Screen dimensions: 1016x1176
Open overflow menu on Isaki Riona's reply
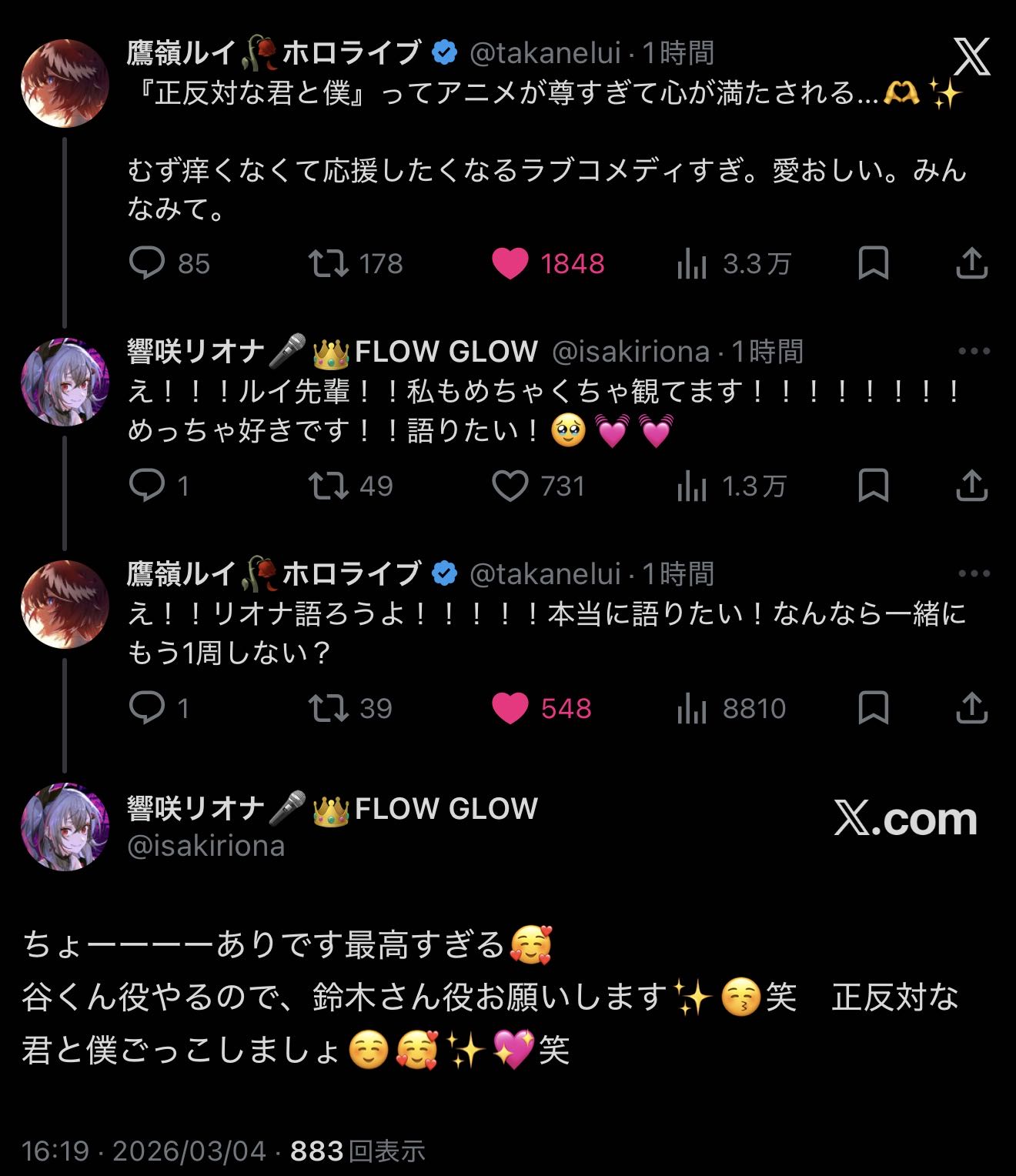(974, 352)
